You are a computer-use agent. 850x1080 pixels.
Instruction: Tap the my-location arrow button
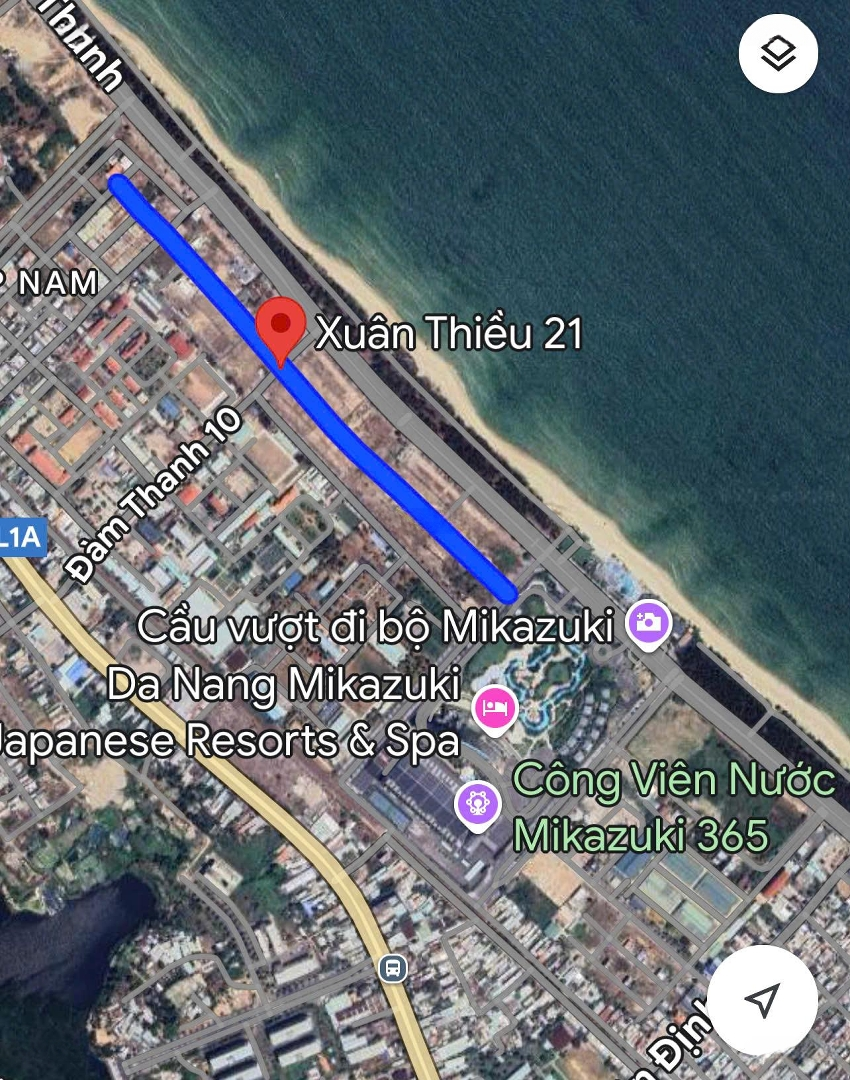(762, 999)
